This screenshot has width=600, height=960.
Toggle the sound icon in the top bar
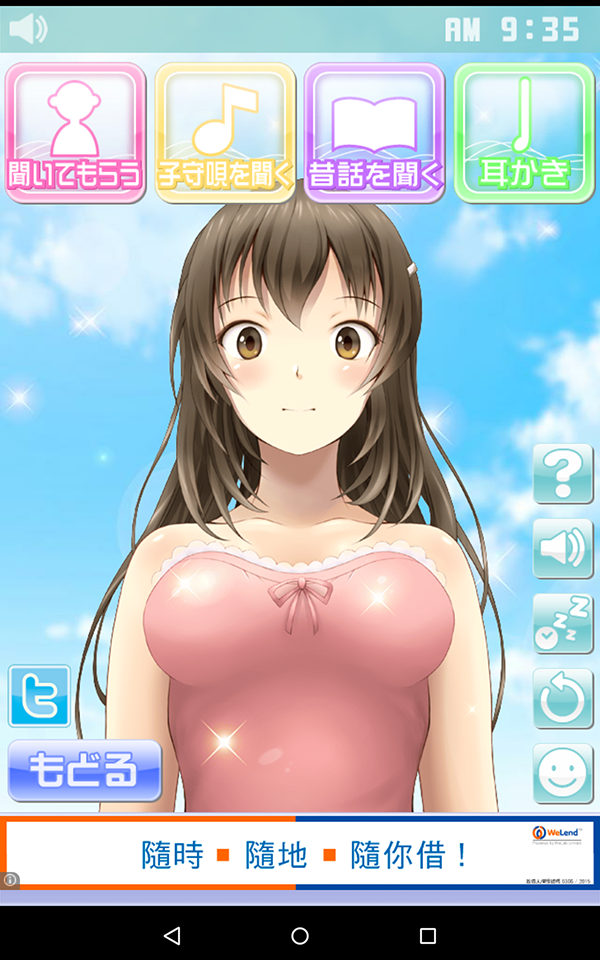pyautogui.click(x=27, y=29)
